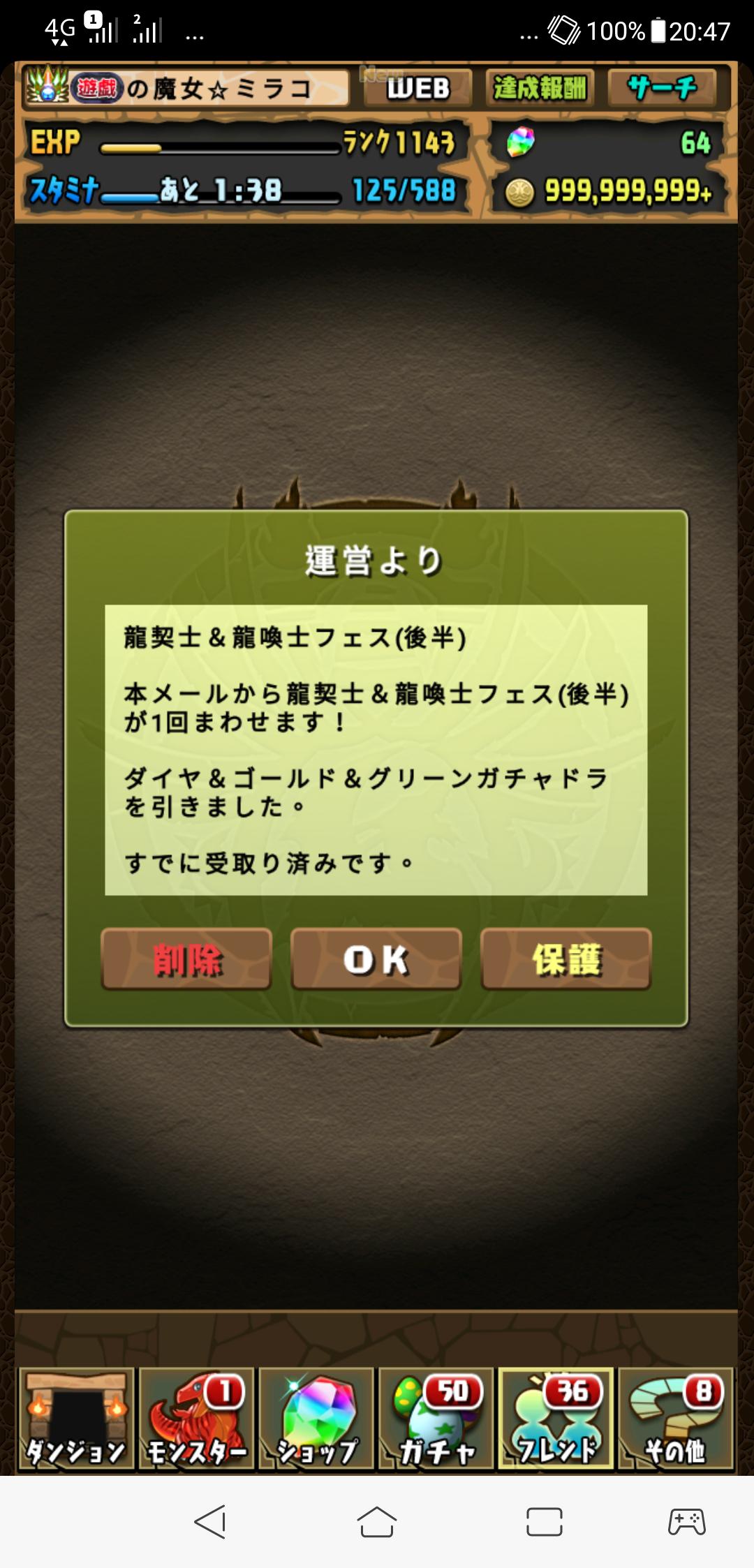Viewport: 754px width, 1568px height.
Task: Protect this mail with 保護
Action: pos(566,959)
